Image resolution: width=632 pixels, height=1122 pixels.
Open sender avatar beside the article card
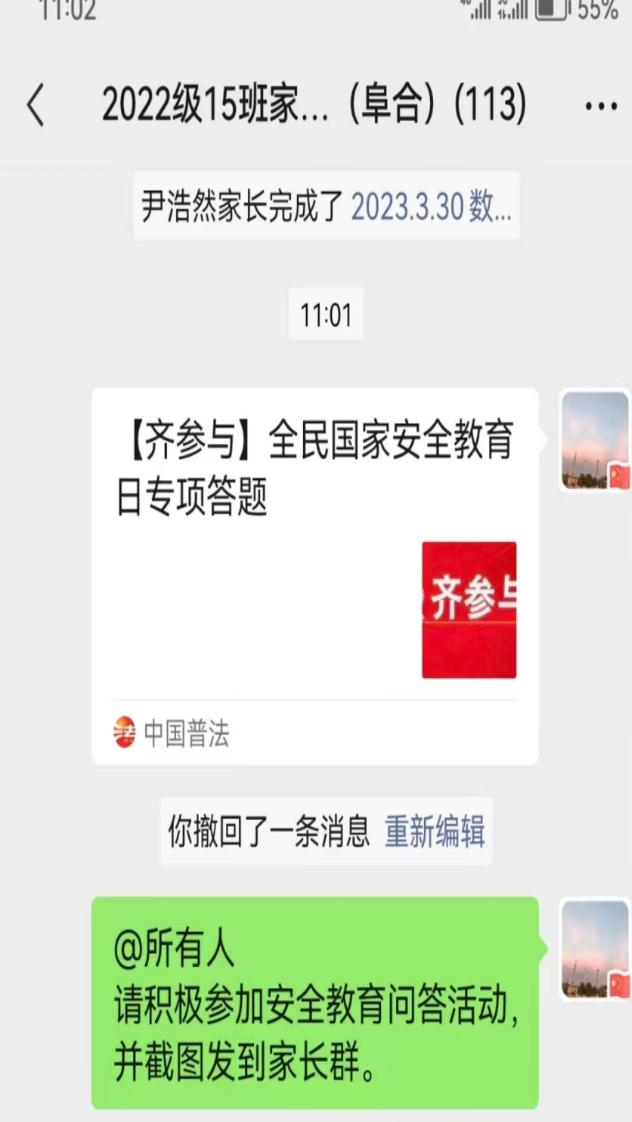(x=595, y=440)
